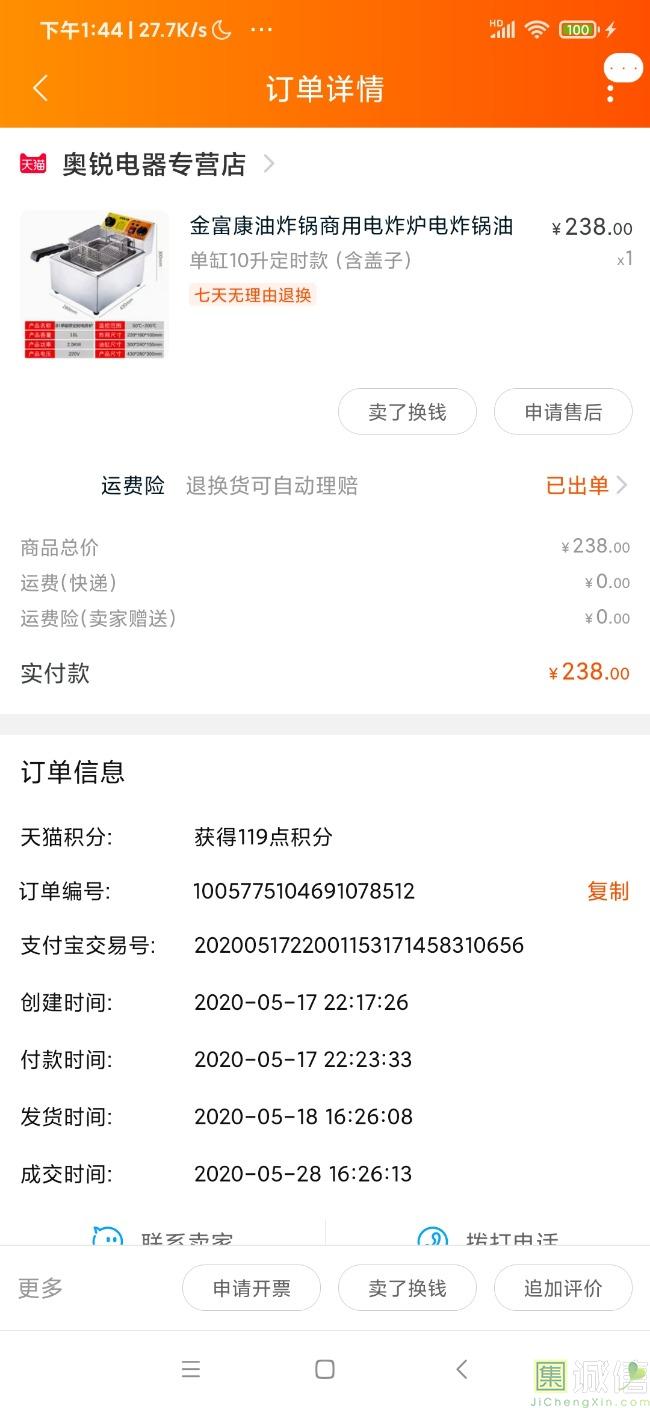This screenshot has height=1408, width=650.
Task: Open the 奥锐电器专营店 store page
Action: click(x=154, y=164)
